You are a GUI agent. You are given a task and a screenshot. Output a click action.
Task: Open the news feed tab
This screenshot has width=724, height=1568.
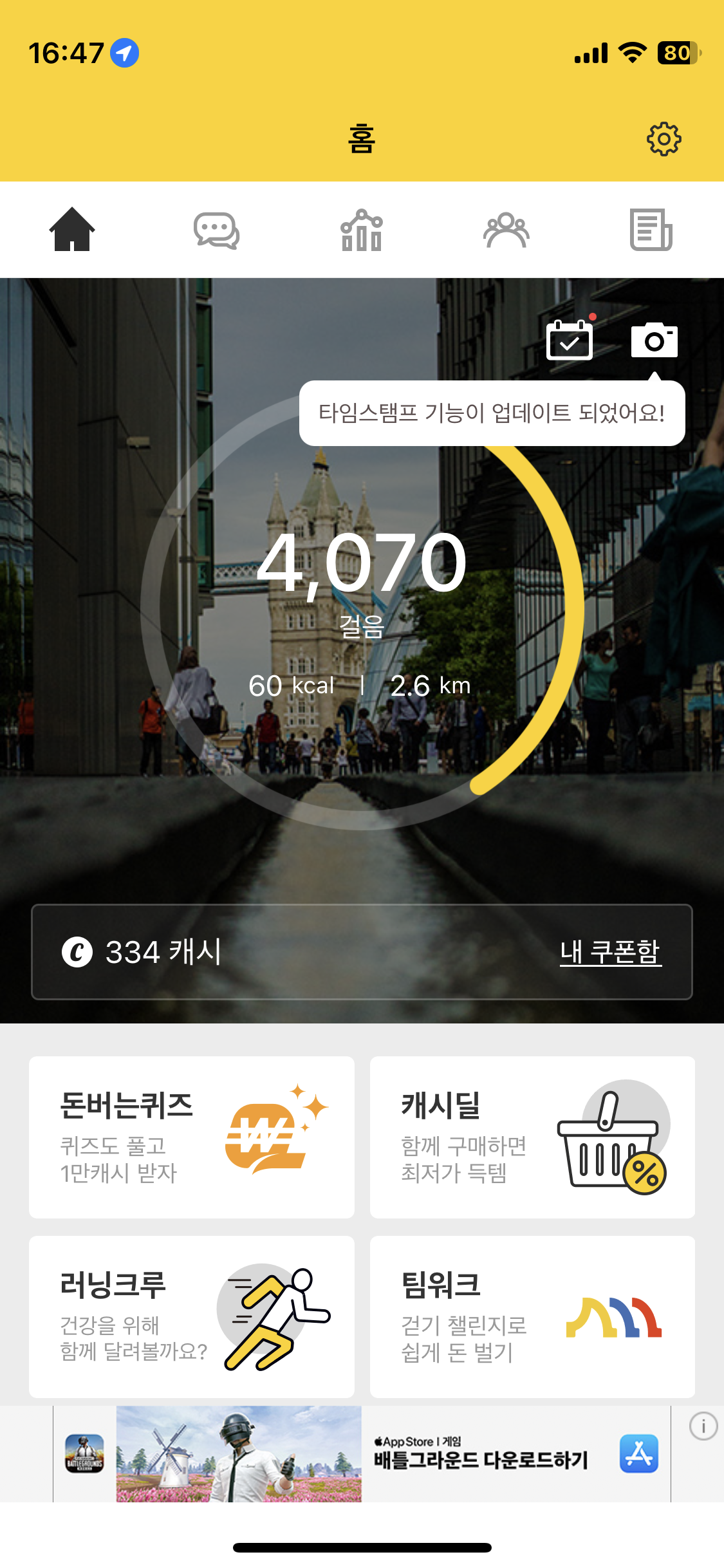(x=651, y=230)
